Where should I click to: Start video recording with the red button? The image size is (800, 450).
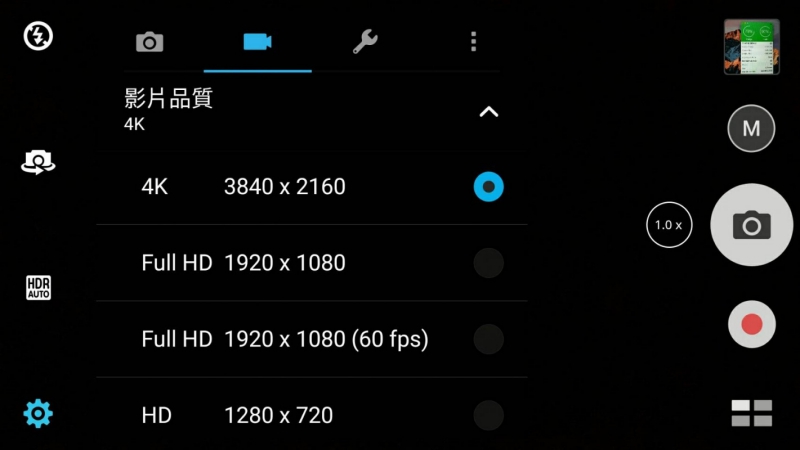[751, 324]
